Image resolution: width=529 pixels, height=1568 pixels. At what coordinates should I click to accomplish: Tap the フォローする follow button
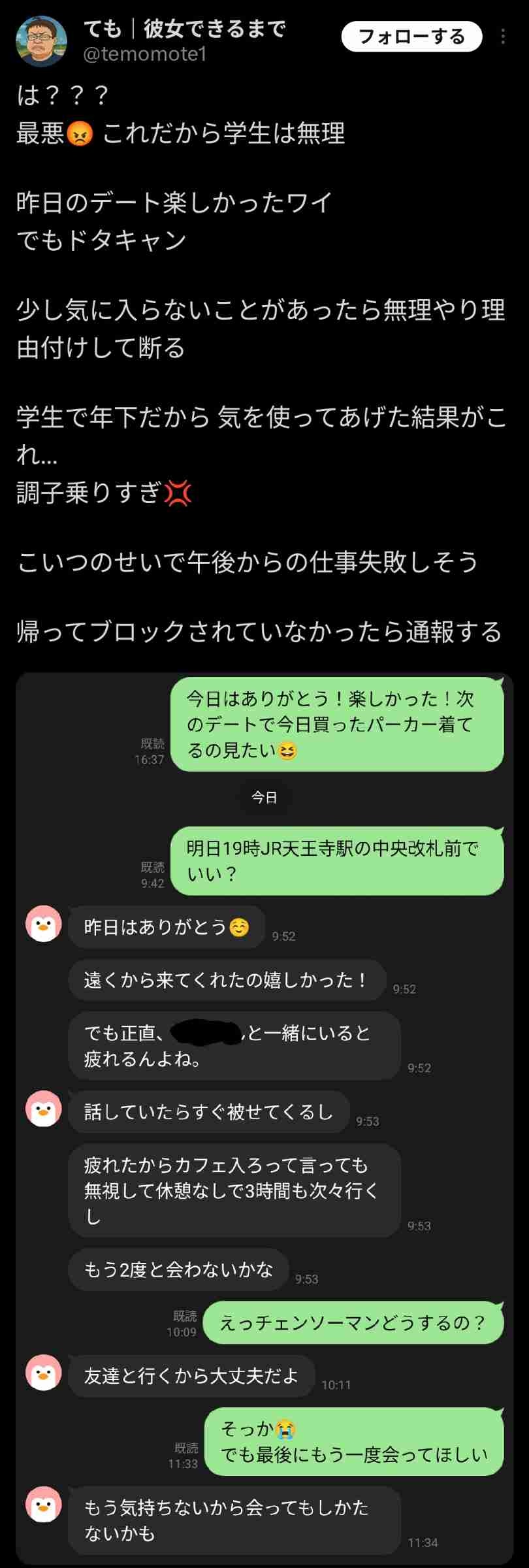(411, 37)
